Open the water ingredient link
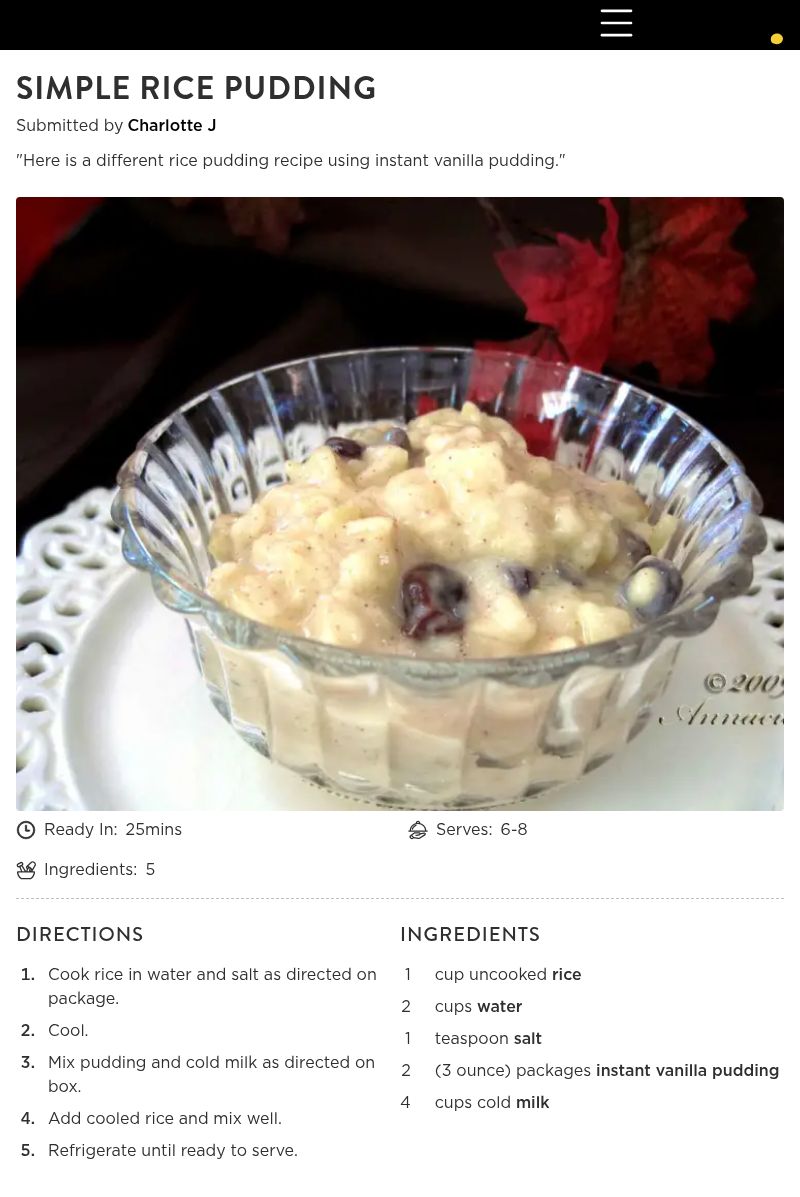This screenshot has height=1197, width=800. tap(499, 1007)
